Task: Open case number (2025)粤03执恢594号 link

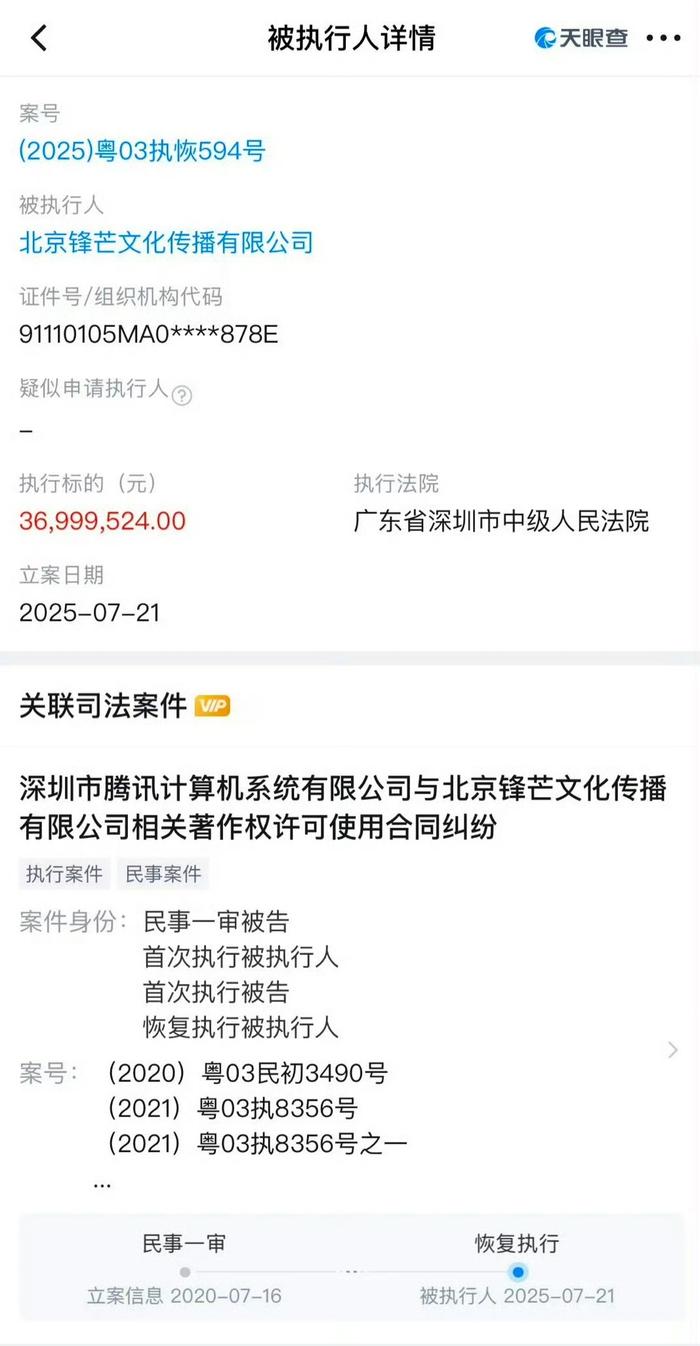Action: [142, 151]
